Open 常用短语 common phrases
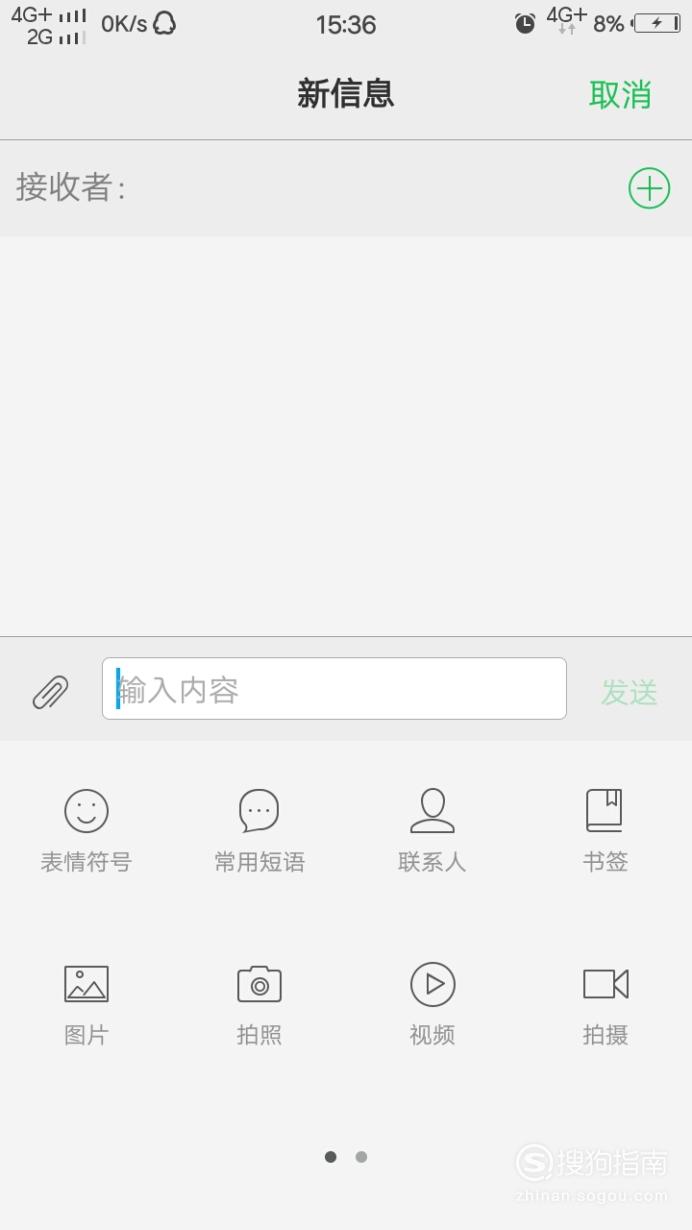 click(x=259, y=830)
